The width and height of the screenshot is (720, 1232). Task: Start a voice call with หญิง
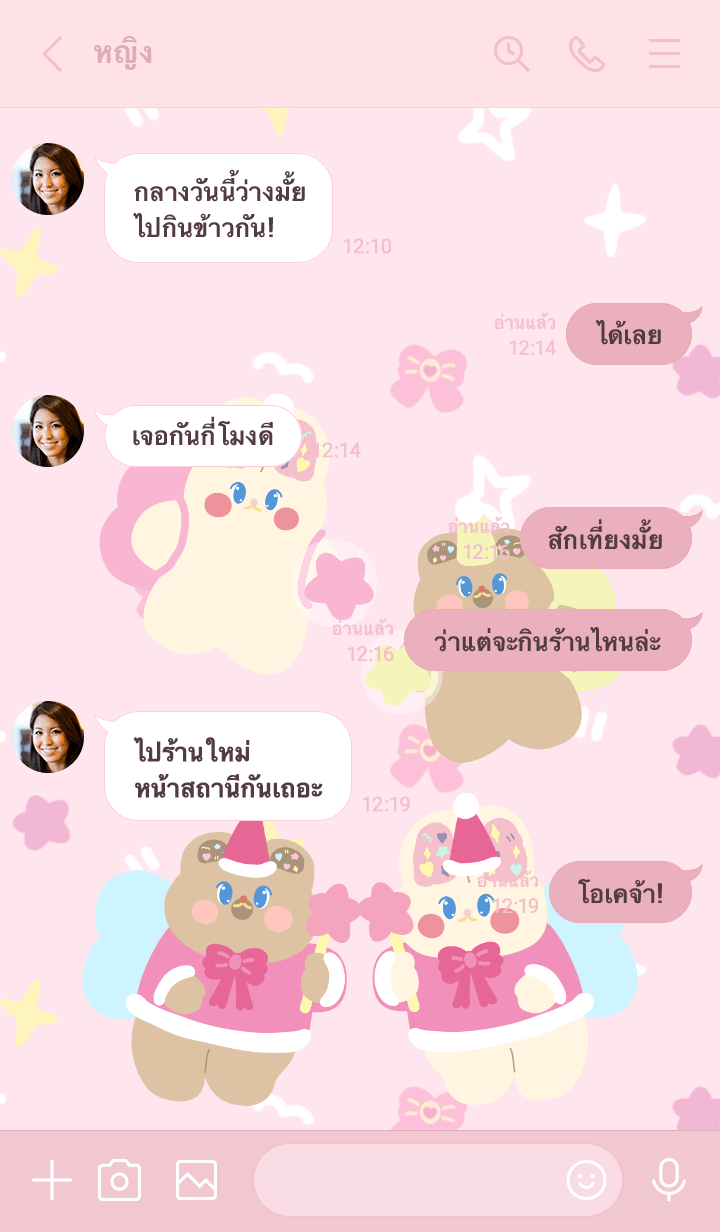587,54
